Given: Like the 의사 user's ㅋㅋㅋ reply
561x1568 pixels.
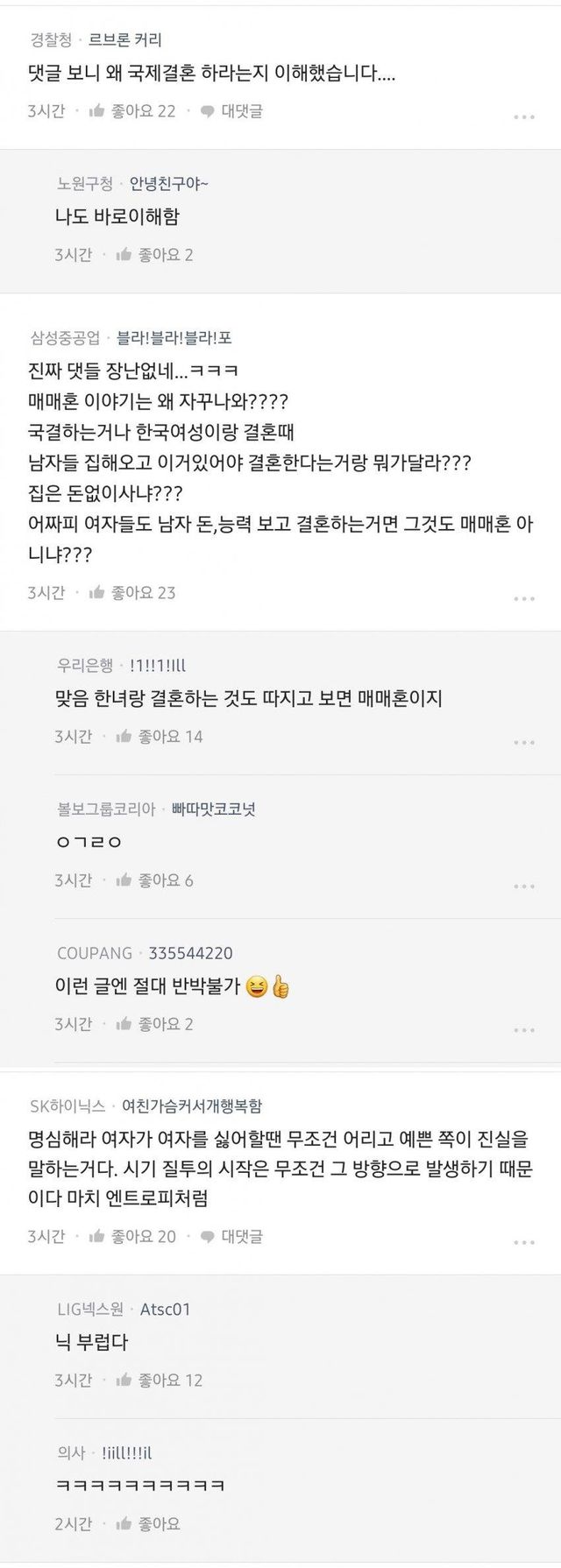Looking at the screenshot, I should click(147, 1524).
